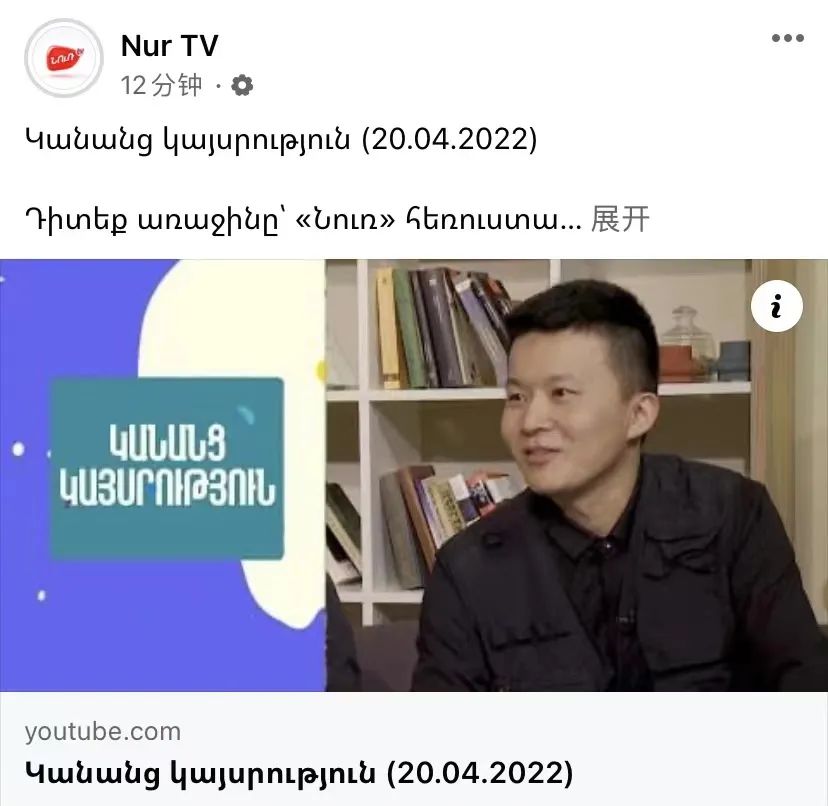Open the Nur TV page name

coord(169,45)
